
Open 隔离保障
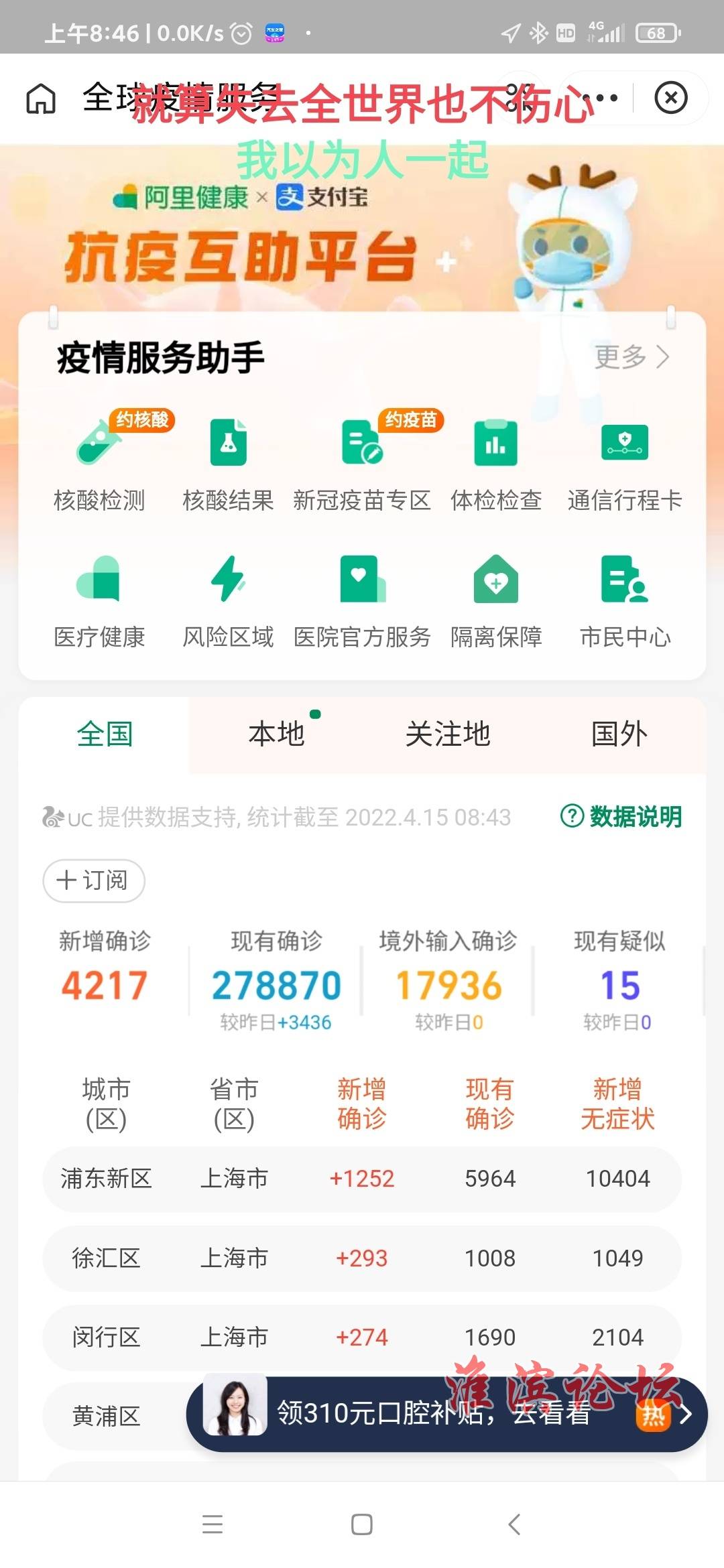tap(496, 600)
